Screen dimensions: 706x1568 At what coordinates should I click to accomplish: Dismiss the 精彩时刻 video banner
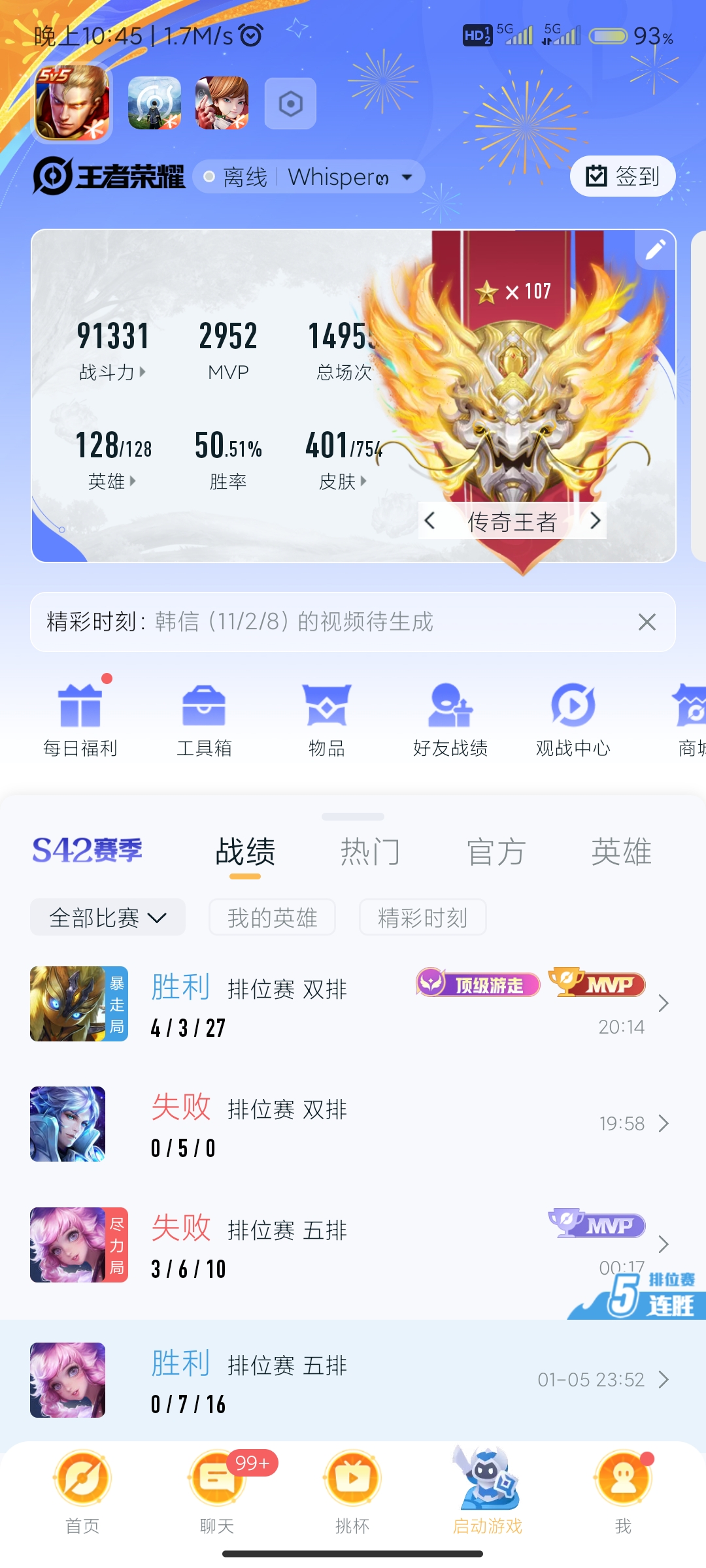(x=647, y=622)
